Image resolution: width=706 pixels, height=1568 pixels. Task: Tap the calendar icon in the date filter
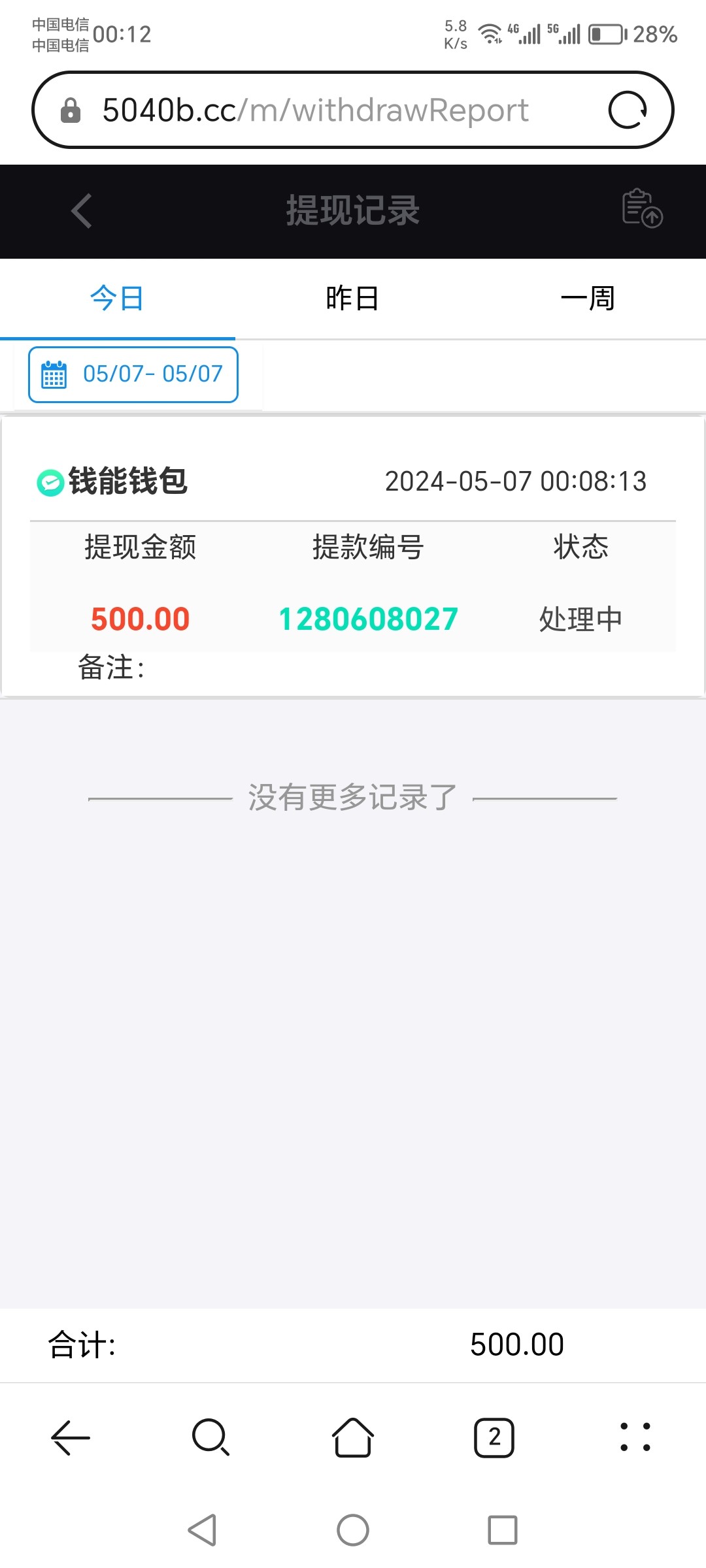(56, 374)
